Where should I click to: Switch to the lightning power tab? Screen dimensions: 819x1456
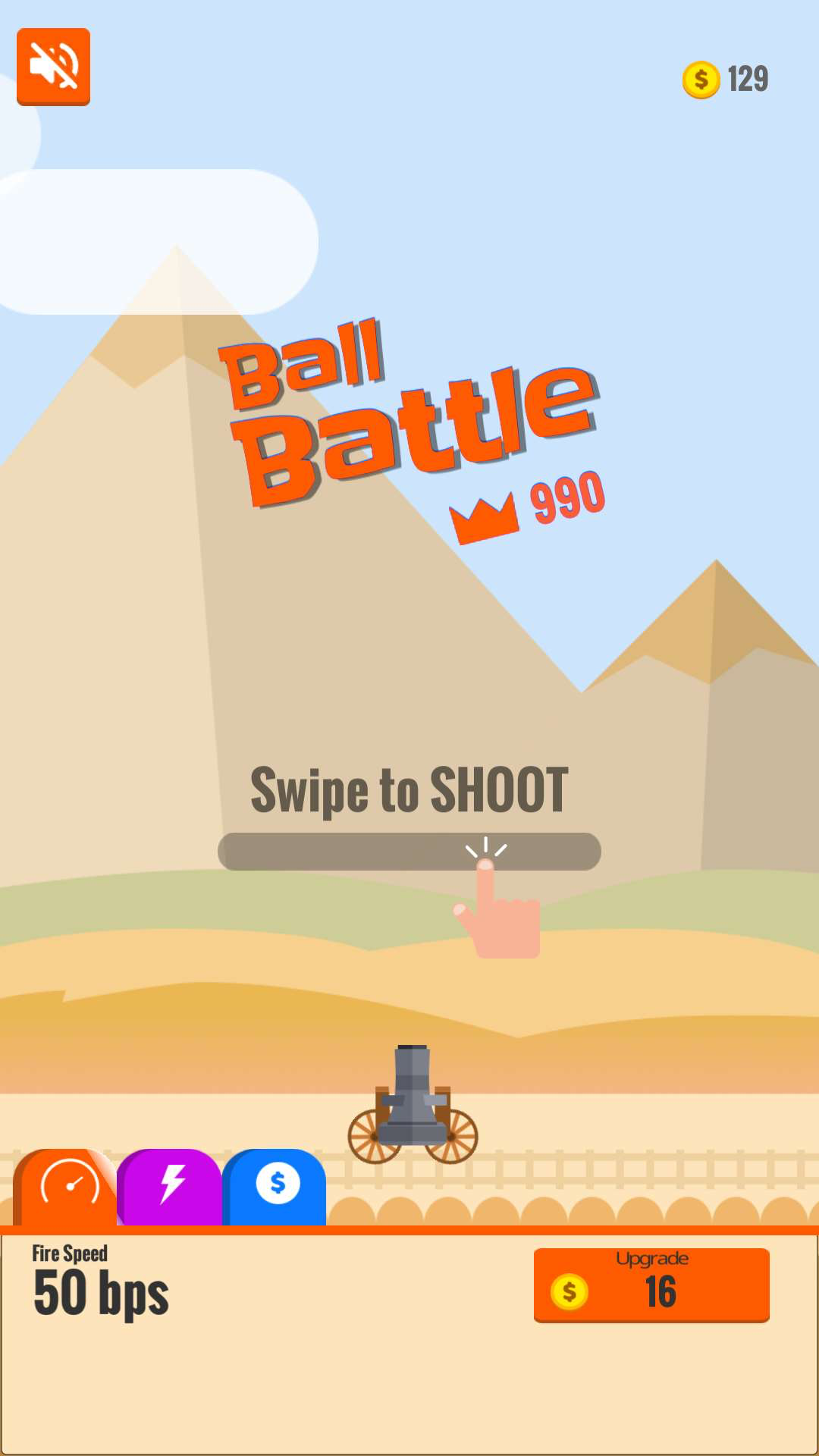(x=171, y=1186)
